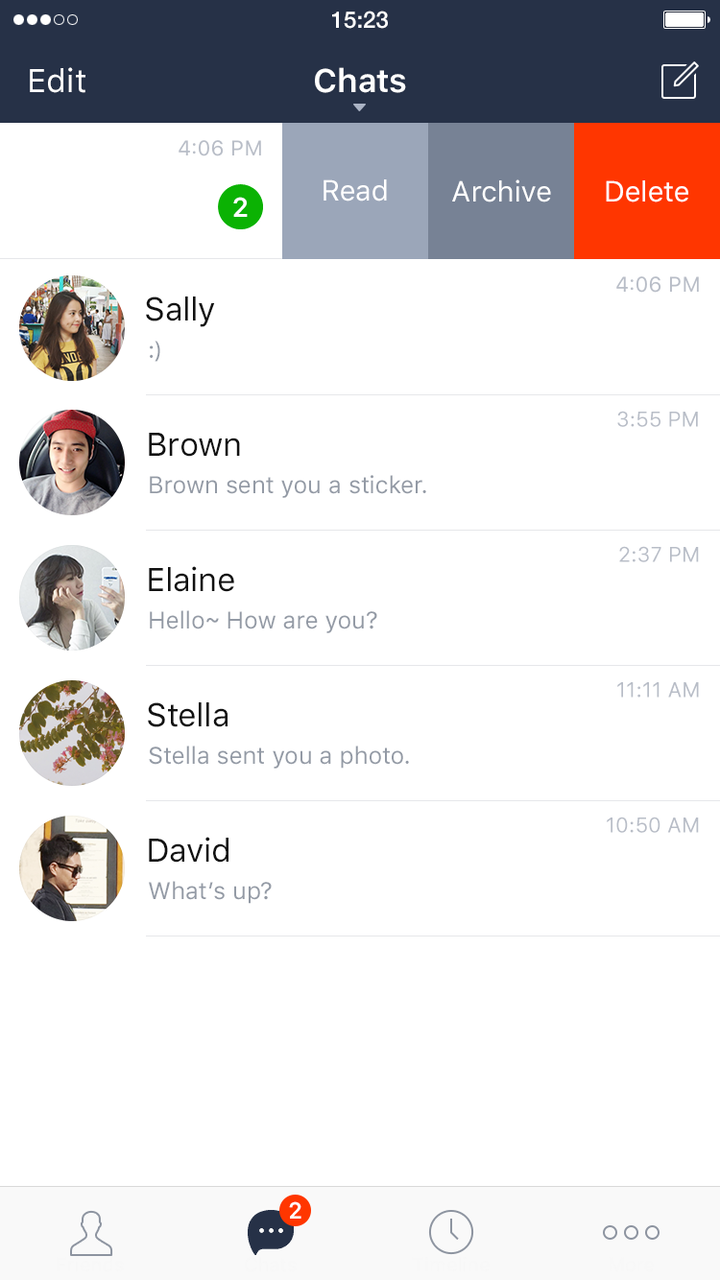Open the More options icon
The height and width of the screenshot is (1280, 720).
(630, 1232)
